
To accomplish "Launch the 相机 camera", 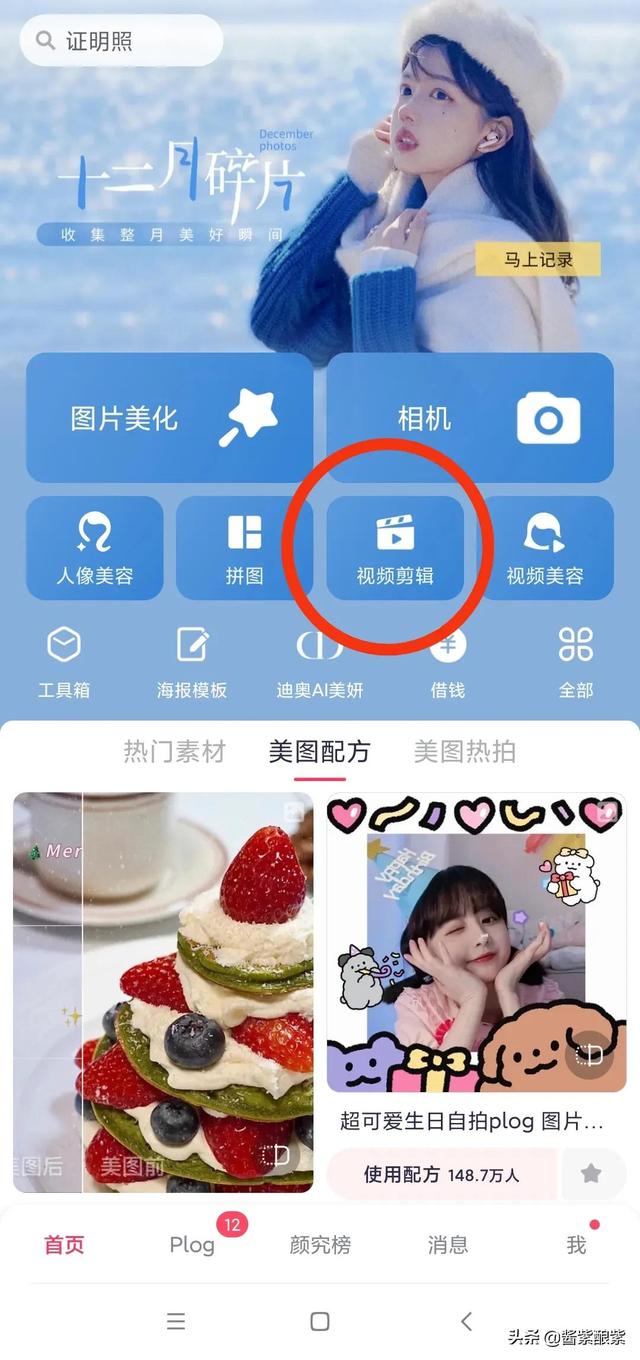I will [x=470, y=418].
